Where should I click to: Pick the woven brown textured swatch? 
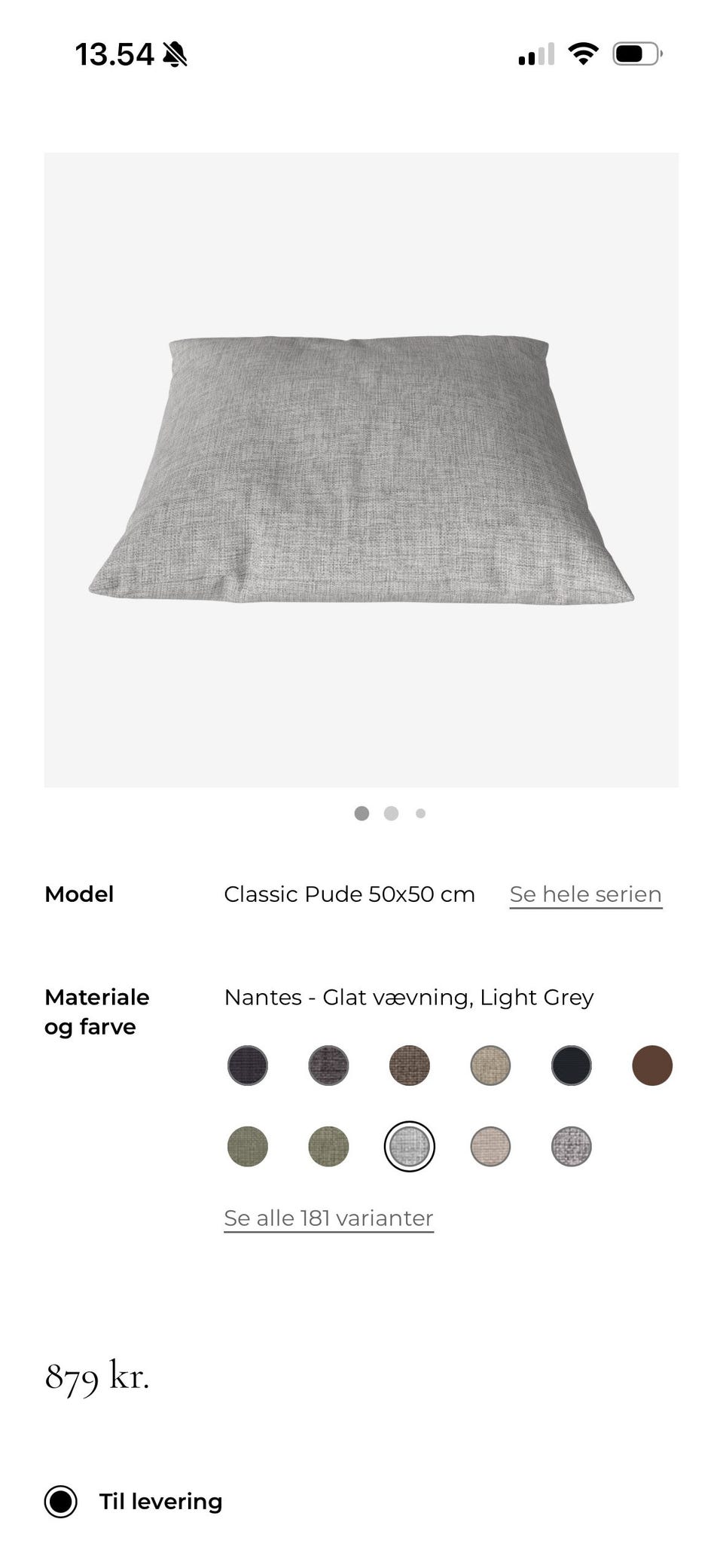click(x=409, y=1065)
